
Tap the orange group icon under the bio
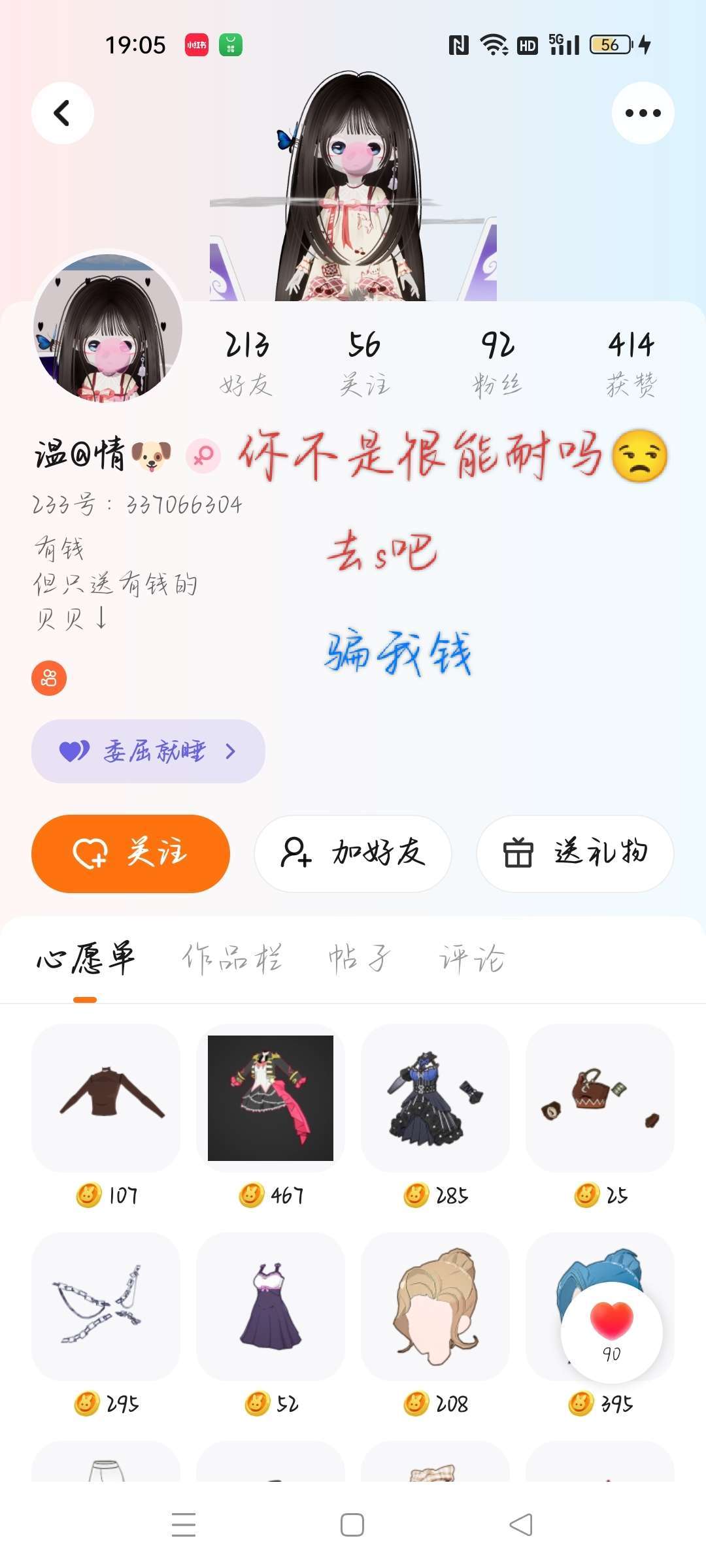click(x=49, y=678)
